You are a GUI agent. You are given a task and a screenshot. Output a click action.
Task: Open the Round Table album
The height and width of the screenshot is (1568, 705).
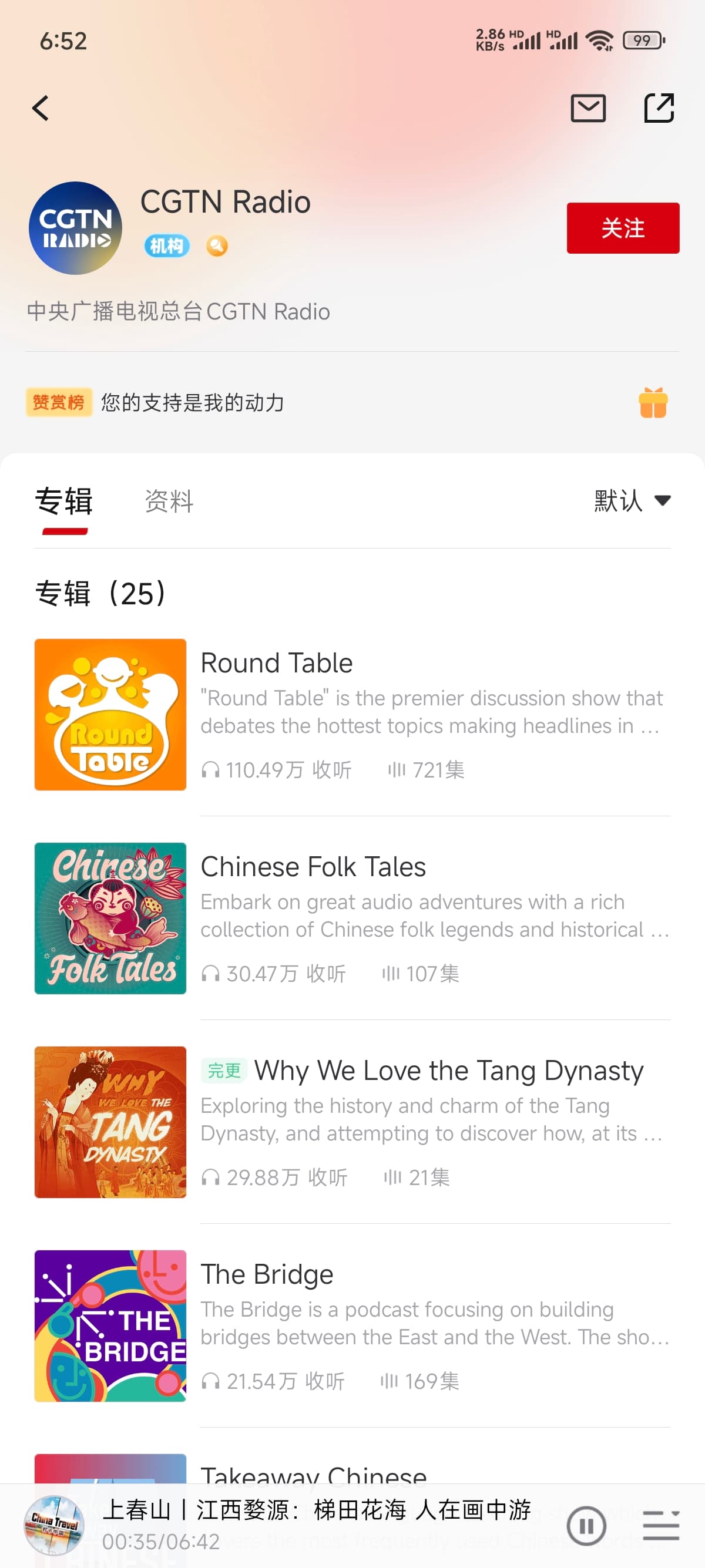[352, 714]
